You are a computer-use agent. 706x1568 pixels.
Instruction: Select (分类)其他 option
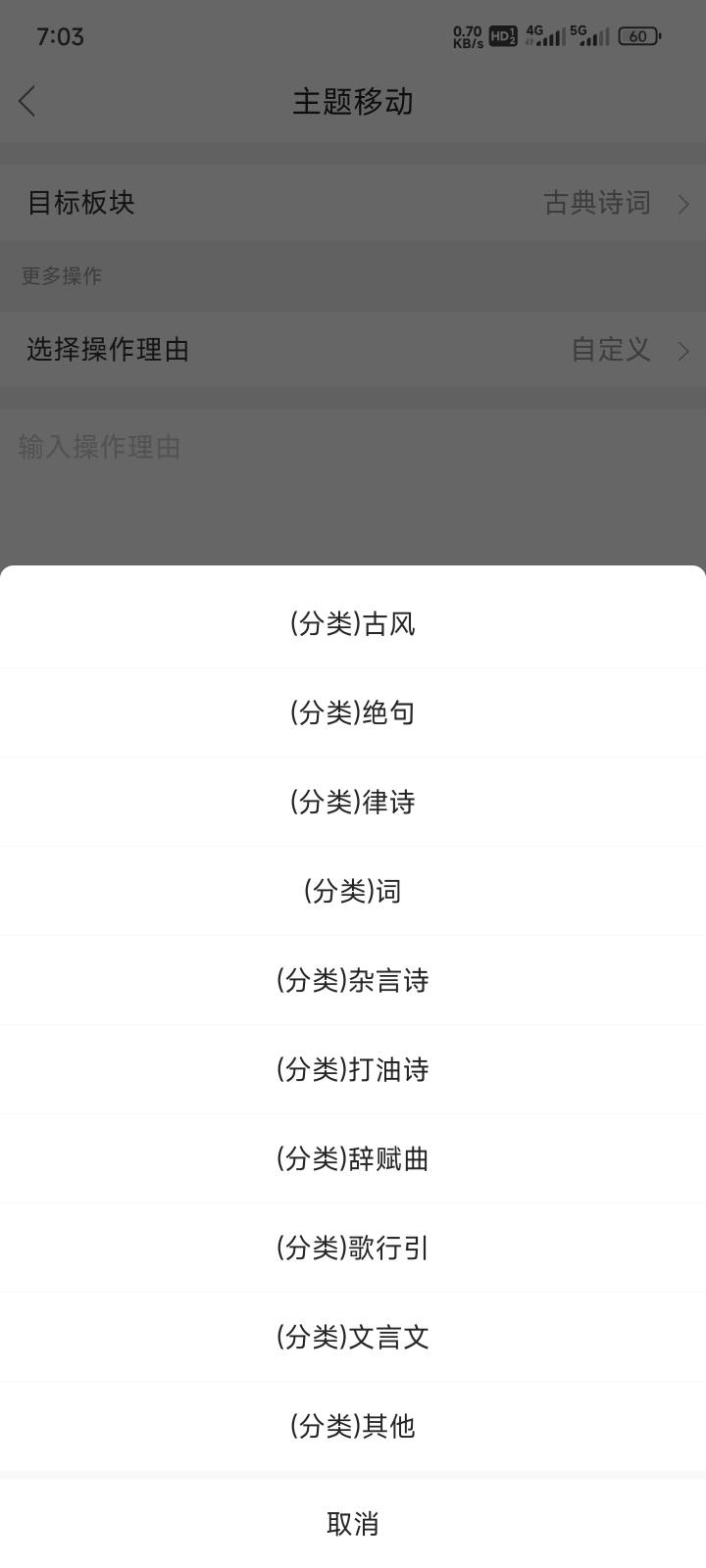(x=353, y=1426)
